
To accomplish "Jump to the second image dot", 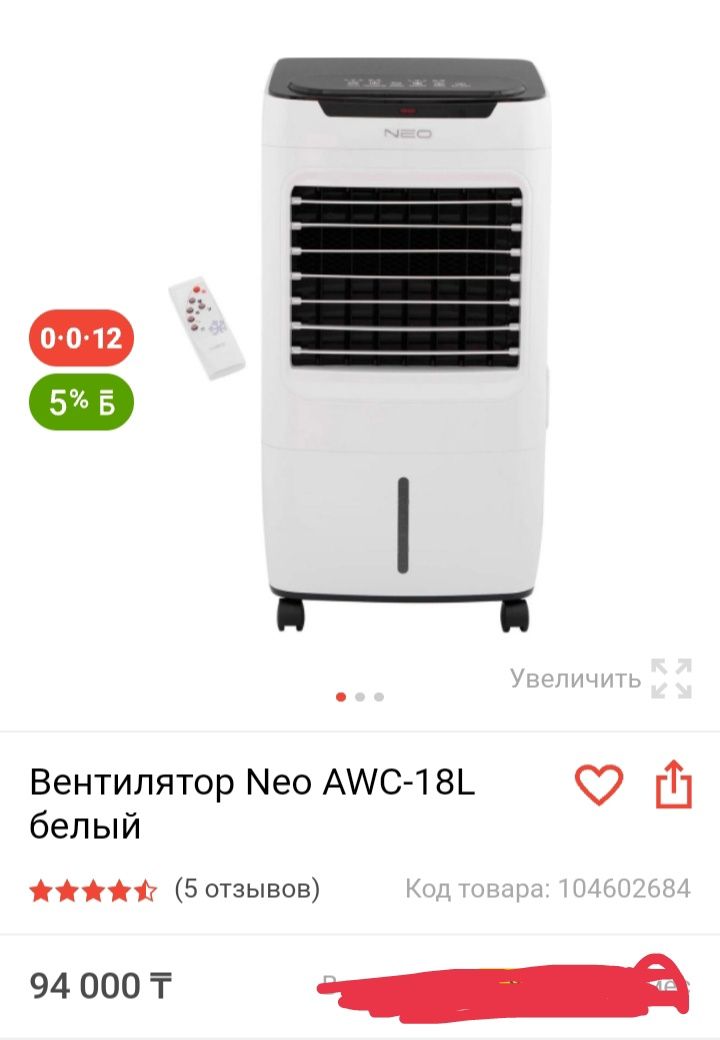I will [x=360, y=697].
